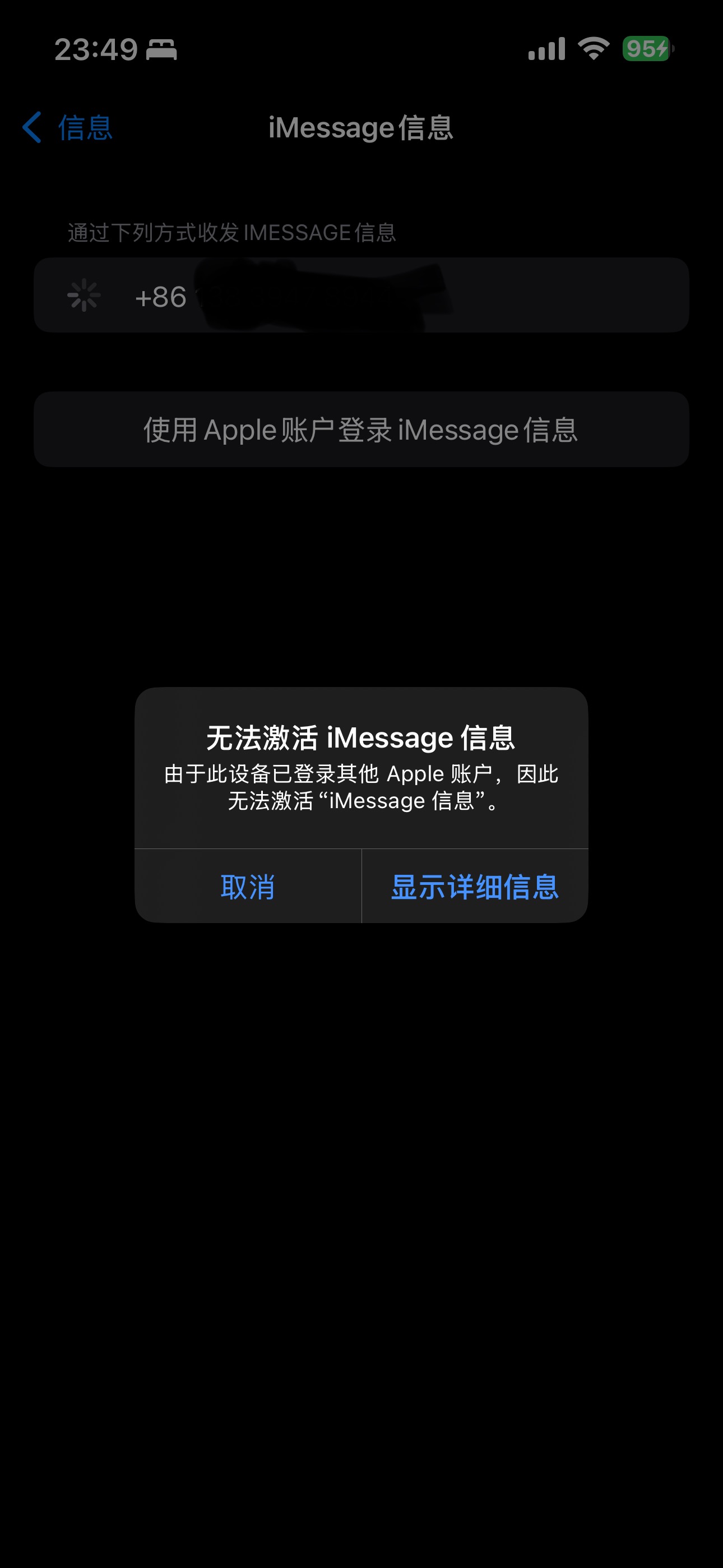Tap 显示详细信息 in the alert
The height and width of the screenshot is (1568, 723).
click(475, 886)
